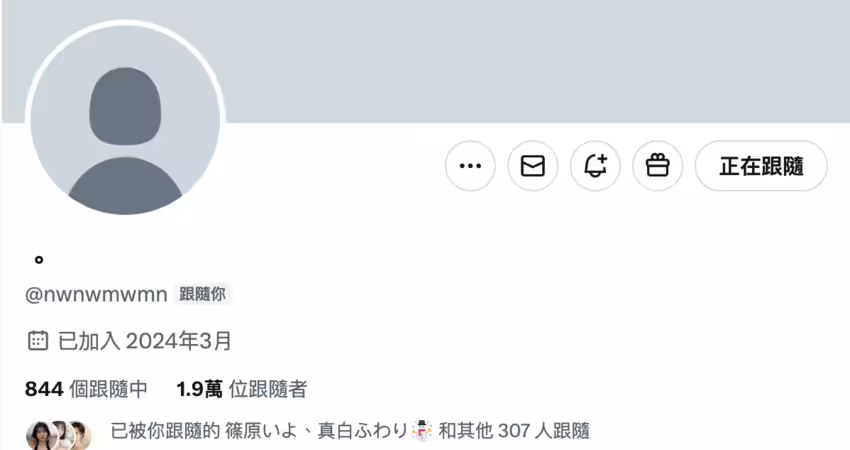Image resolution: width=850 pixels, height=450 pixels.
Task: Open the more options menu
Action: tap(470, 166)
